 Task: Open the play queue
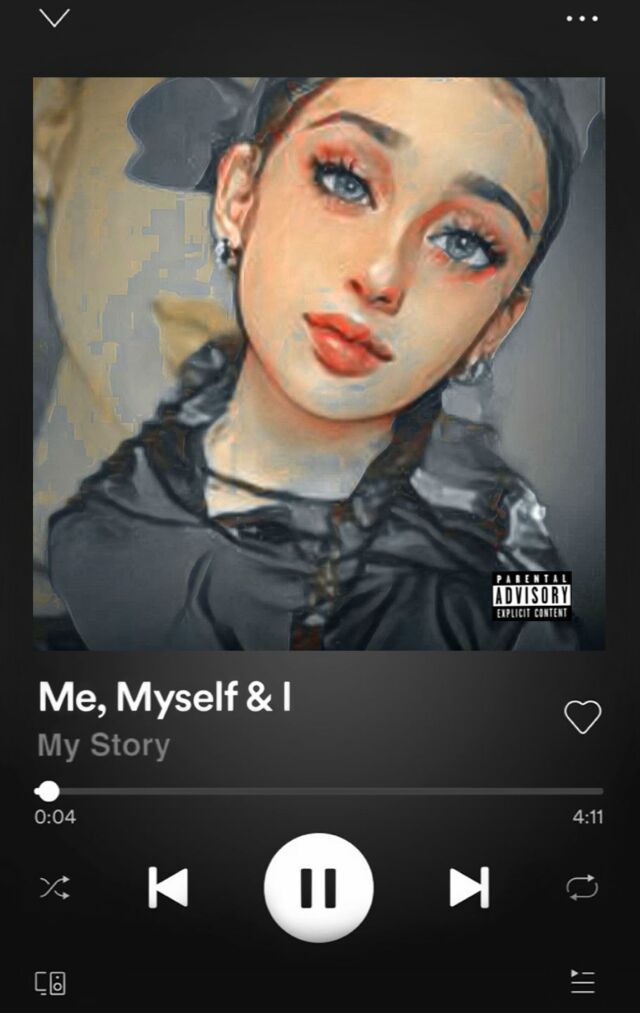click(582, 982)
